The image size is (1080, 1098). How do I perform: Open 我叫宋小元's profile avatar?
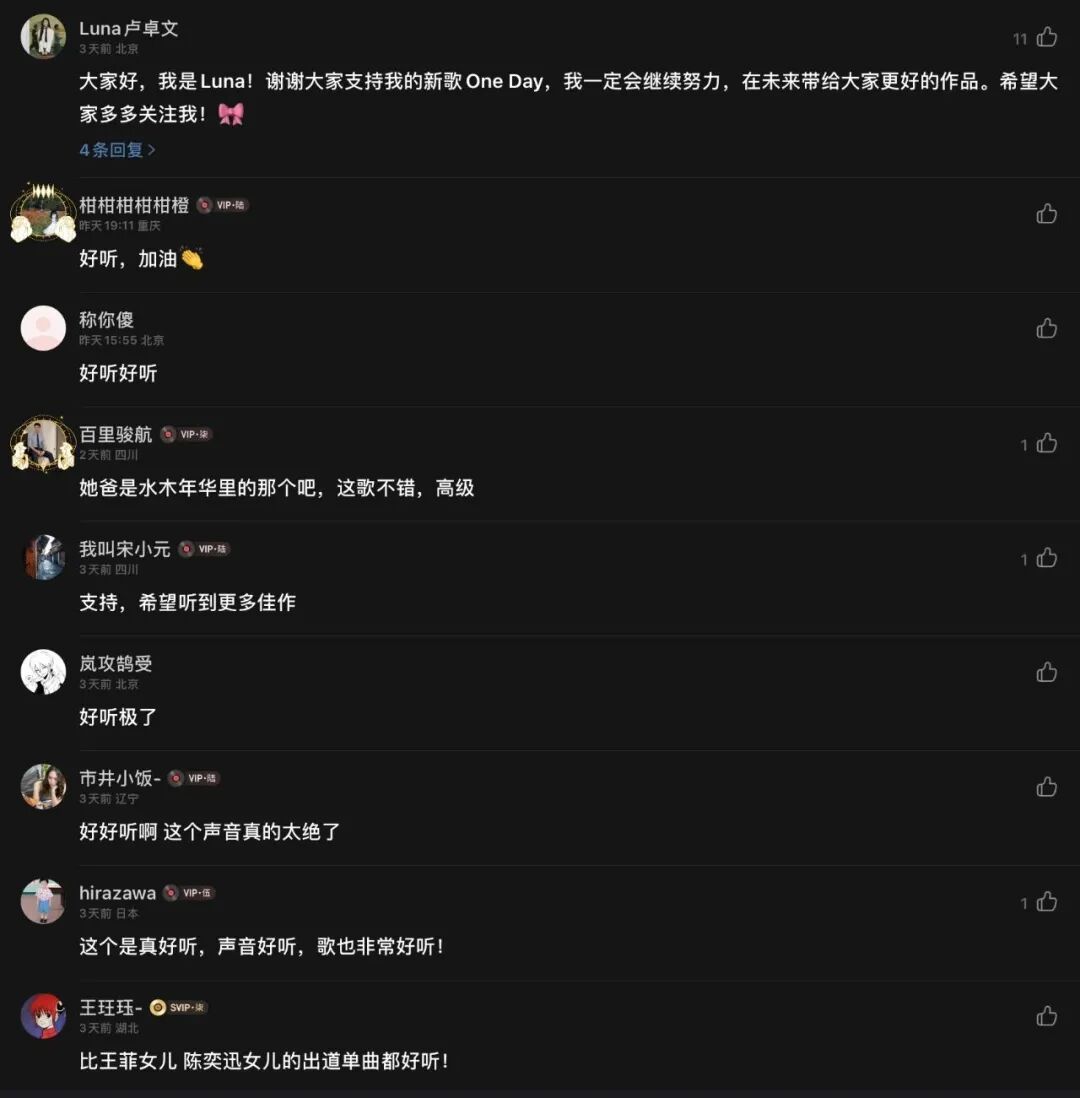tap(43, 557)
